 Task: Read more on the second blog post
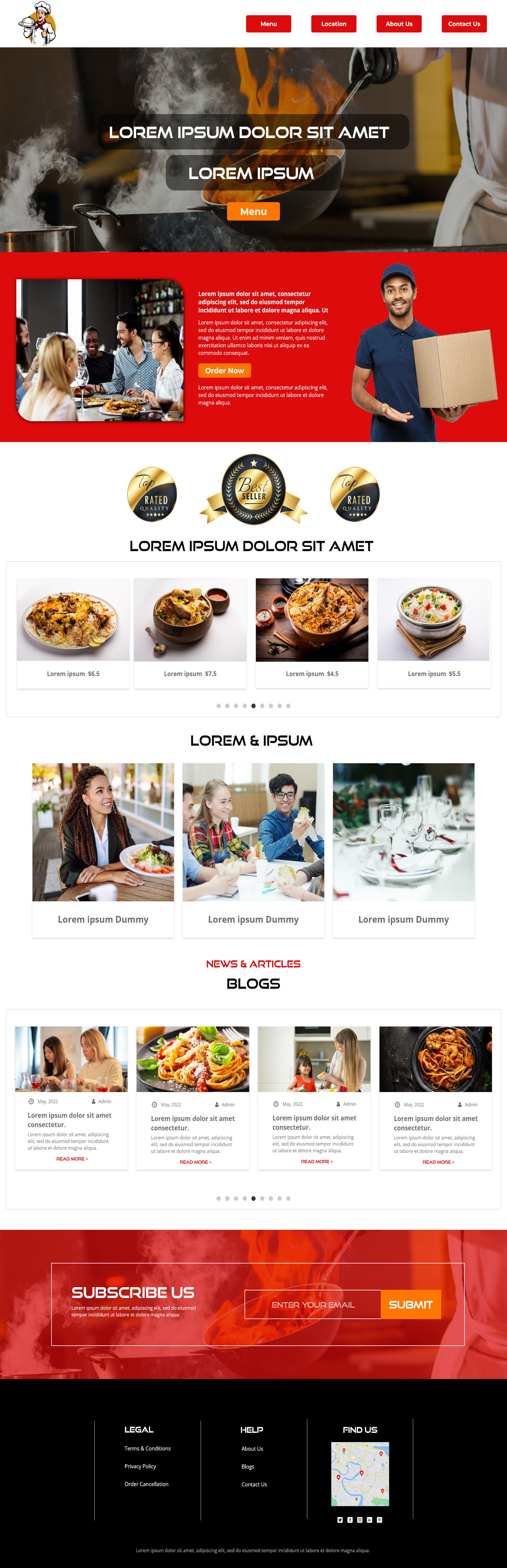195,1162
